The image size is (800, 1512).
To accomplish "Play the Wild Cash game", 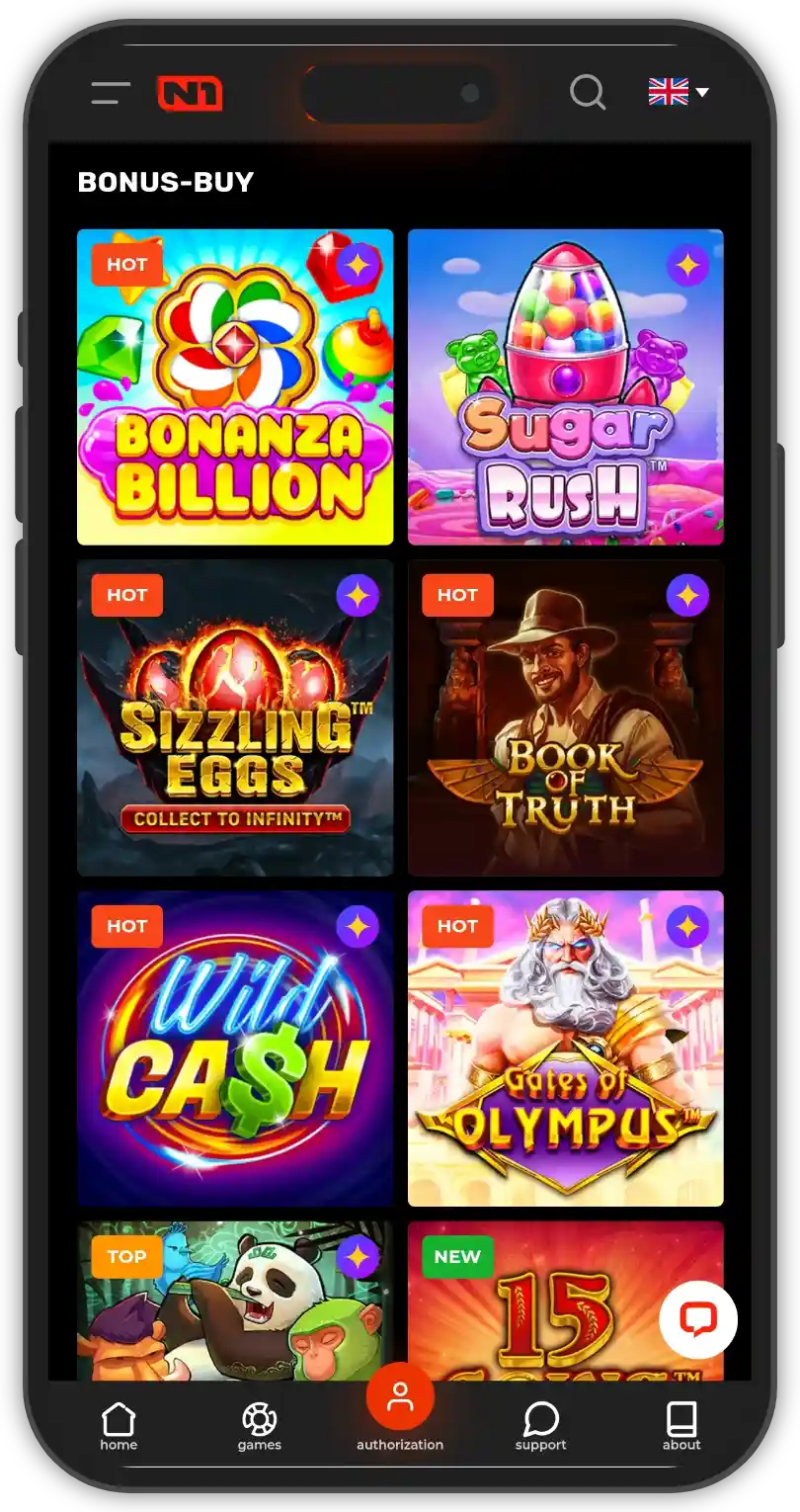I will click(x=235, y=1049).
